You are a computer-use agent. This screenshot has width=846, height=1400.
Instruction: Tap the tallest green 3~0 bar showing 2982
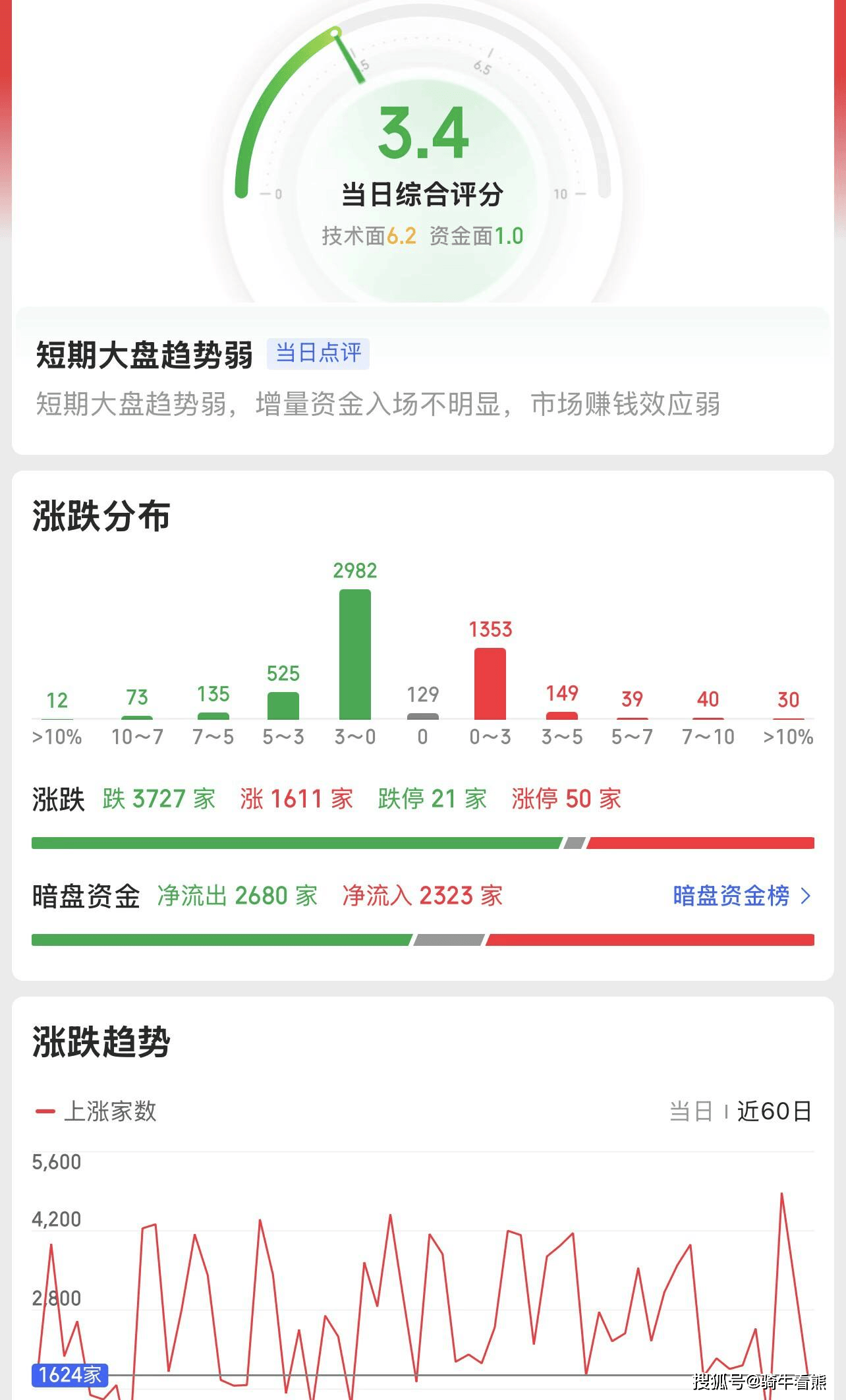tap(356, 653)
